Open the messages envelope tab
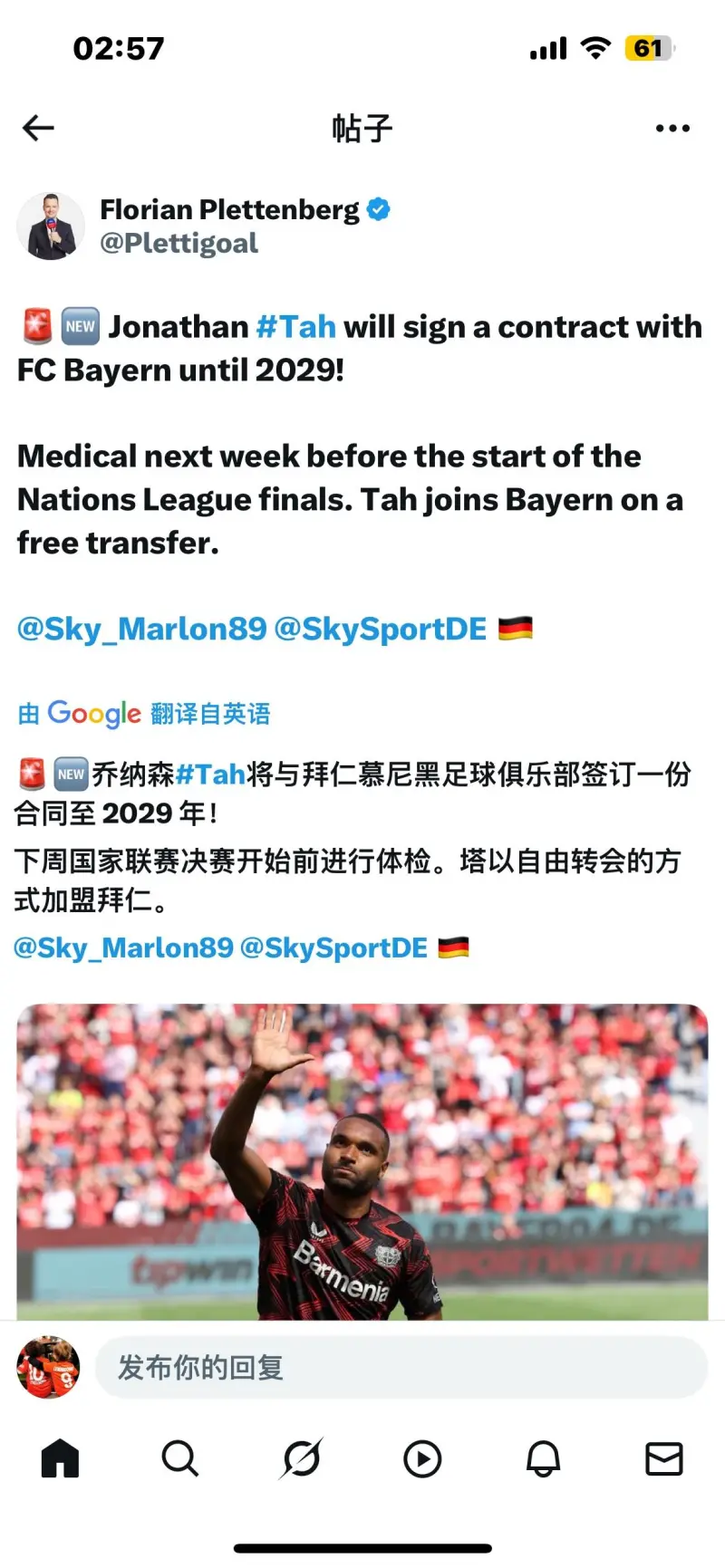 click(x=663, y=1459)
